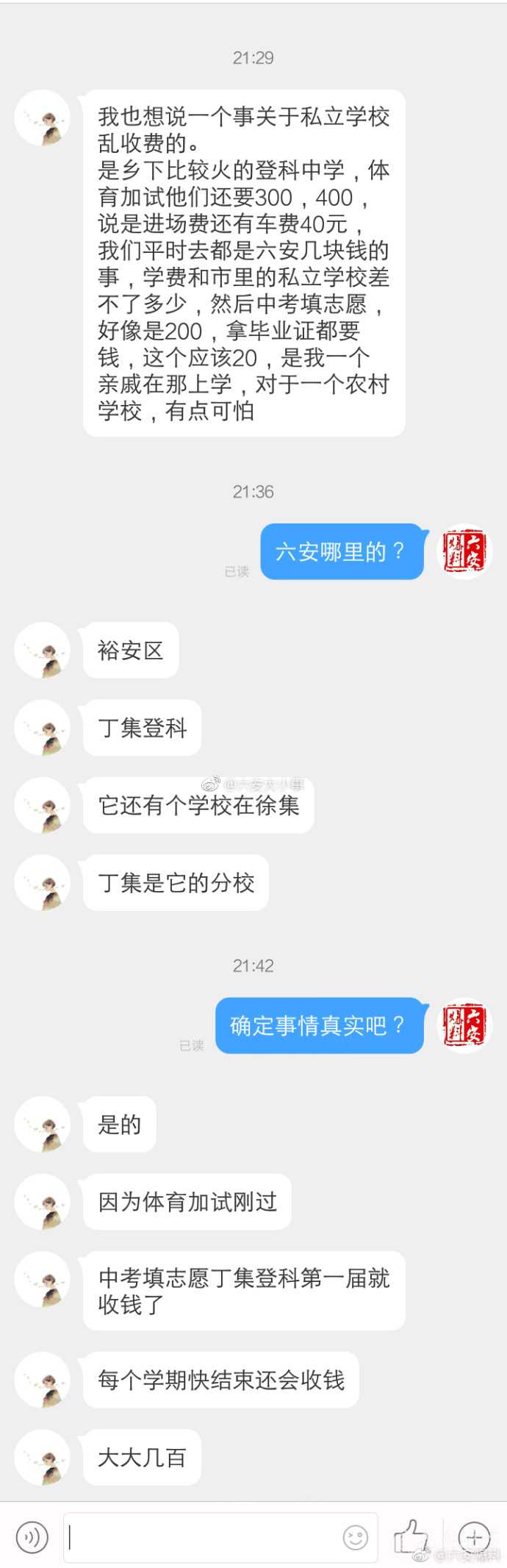The image size is (507, 1568).
Task: Open the avatar beside "六安哪里的？"
Action: pos(464,552)
